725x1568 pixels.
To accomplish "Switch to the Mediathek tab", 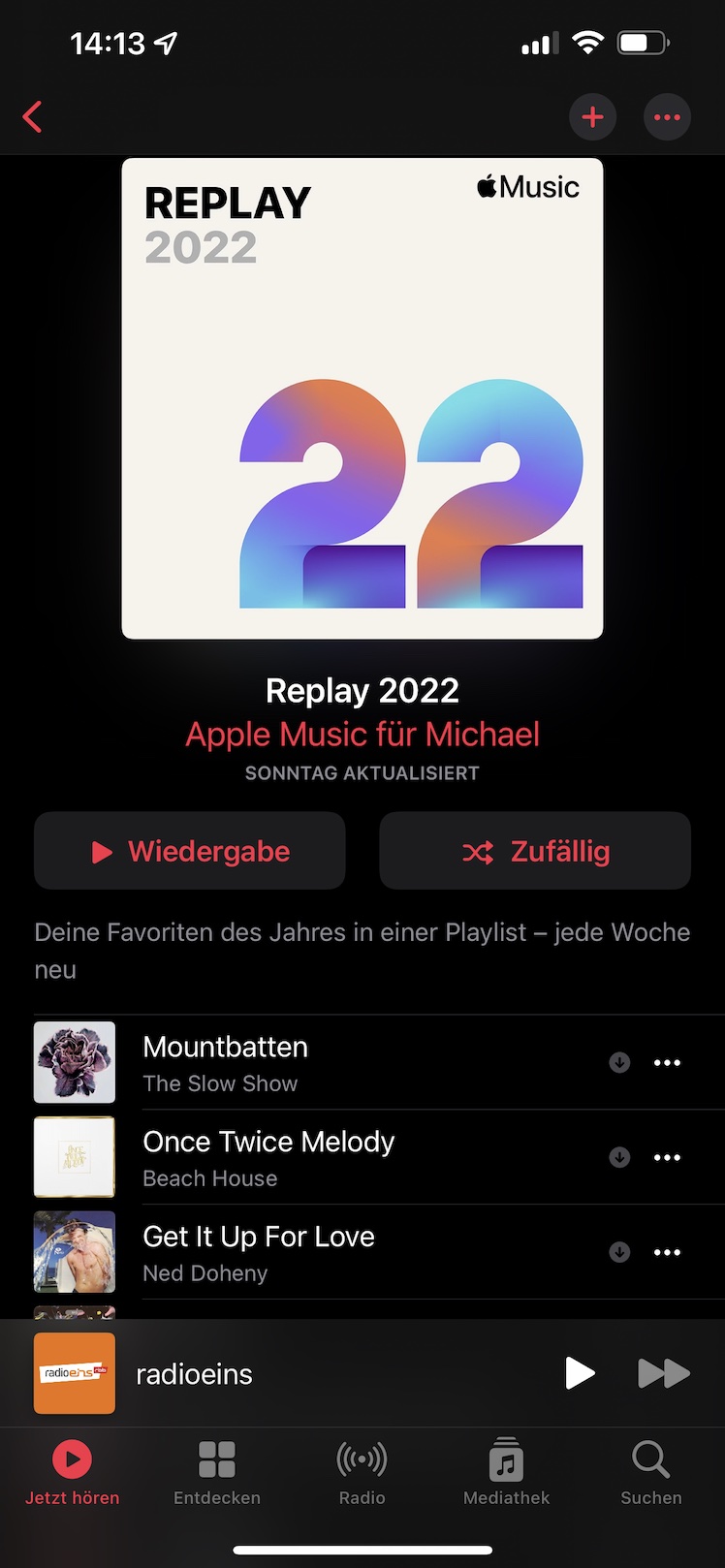I will [x=506, y=1472].
